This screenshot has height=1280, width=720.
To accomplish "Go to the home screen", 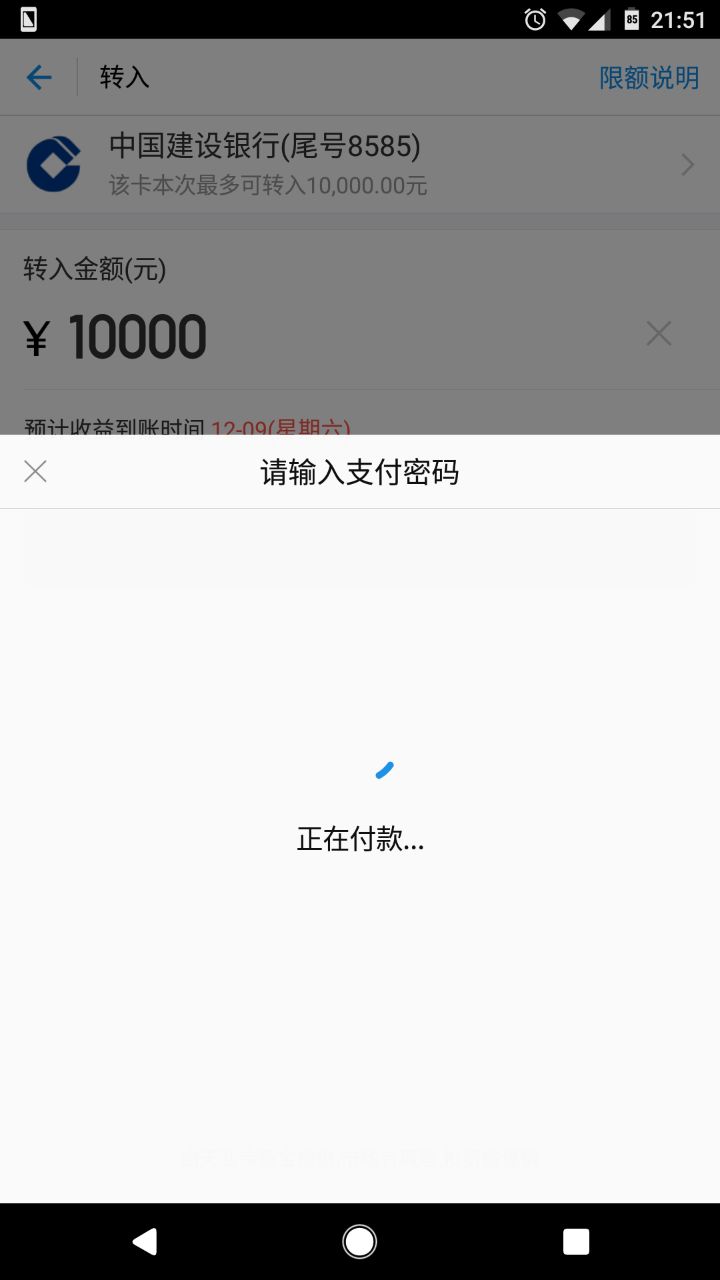I will (x=360, y=1241).
